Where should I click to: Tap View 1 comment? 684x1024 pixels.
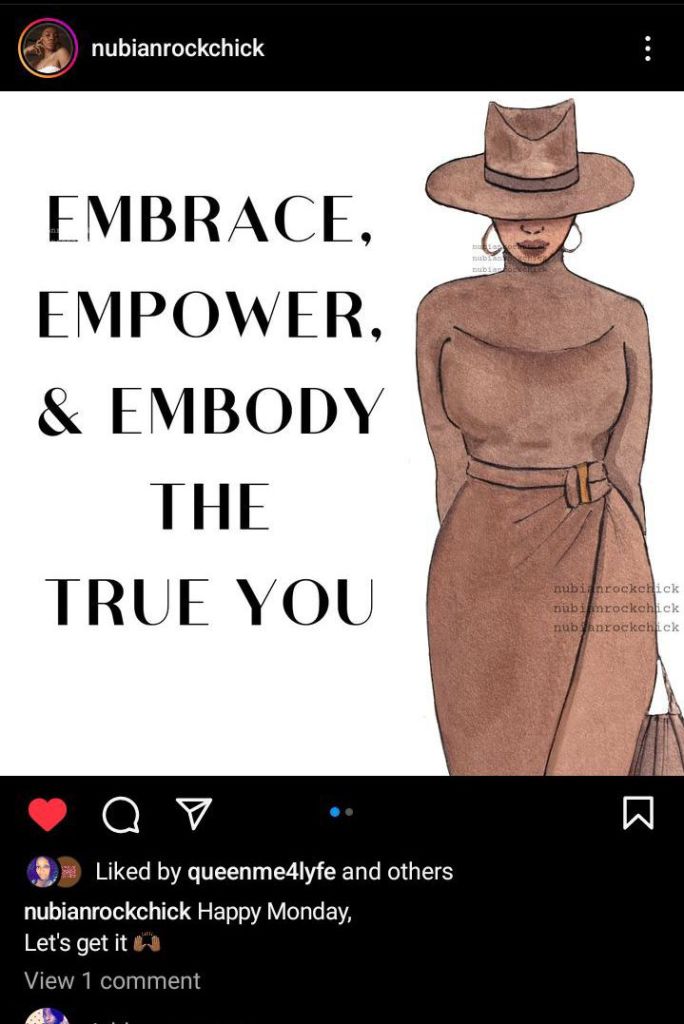pos(112,980)
